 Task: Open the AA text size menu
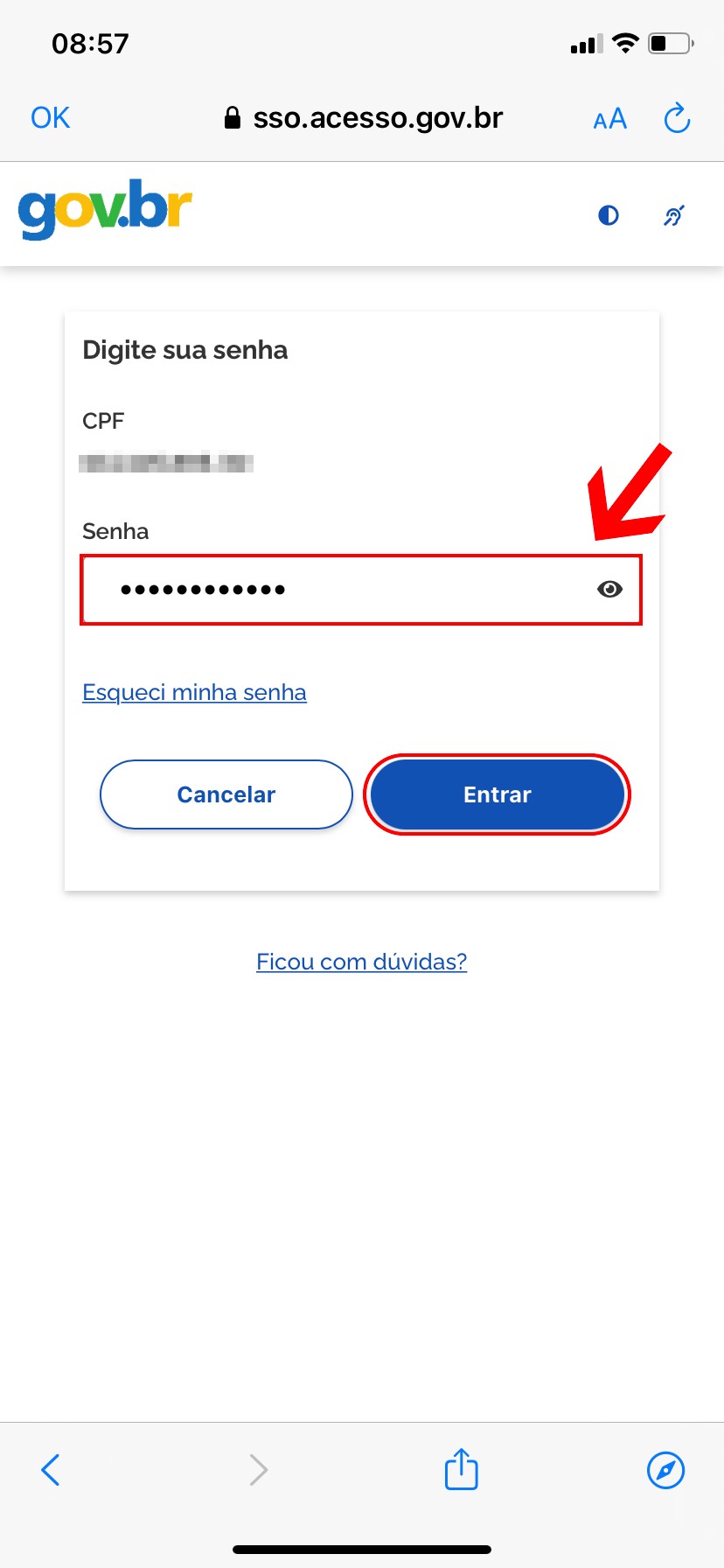[609, 119]
